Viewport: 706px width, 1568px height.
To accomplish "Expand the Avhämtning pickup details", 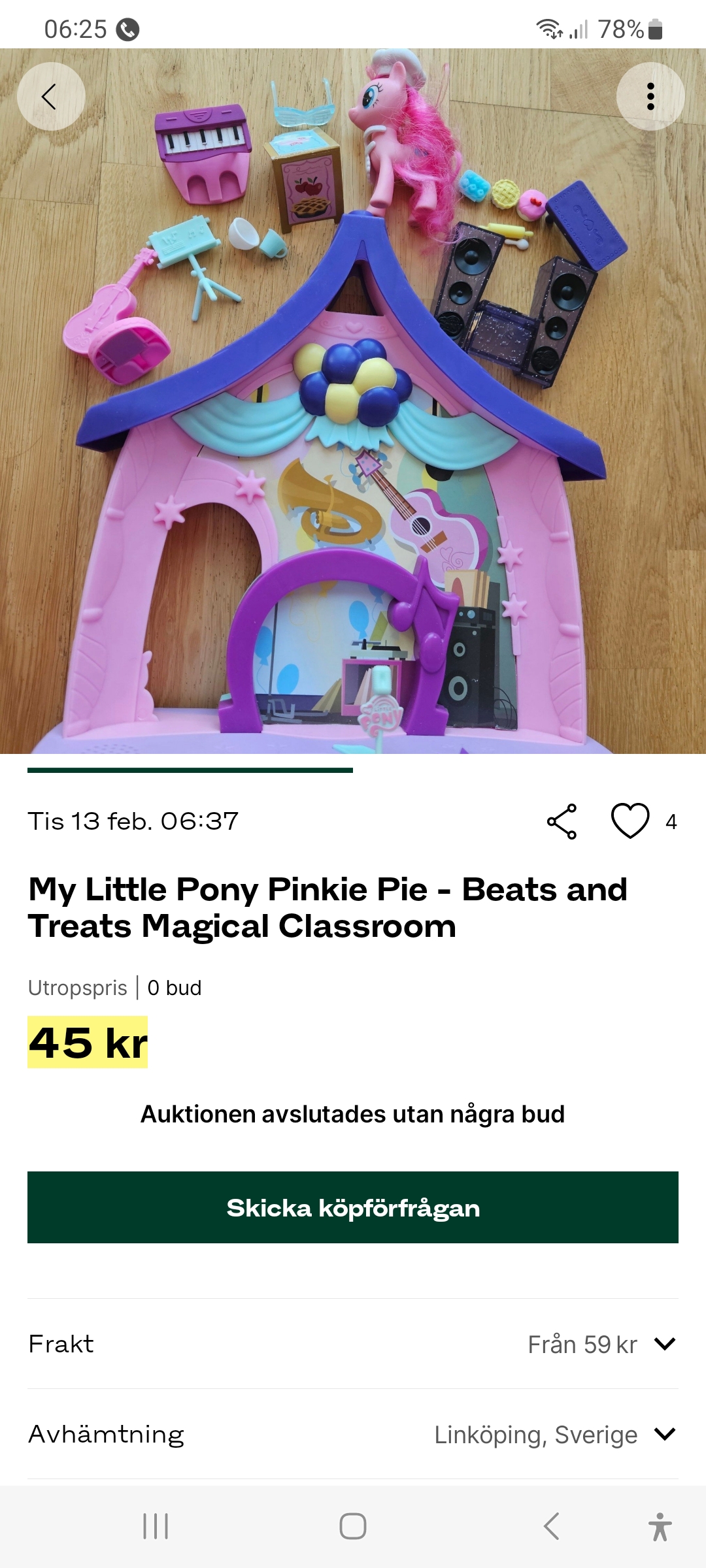I will tap(664, 1434).
